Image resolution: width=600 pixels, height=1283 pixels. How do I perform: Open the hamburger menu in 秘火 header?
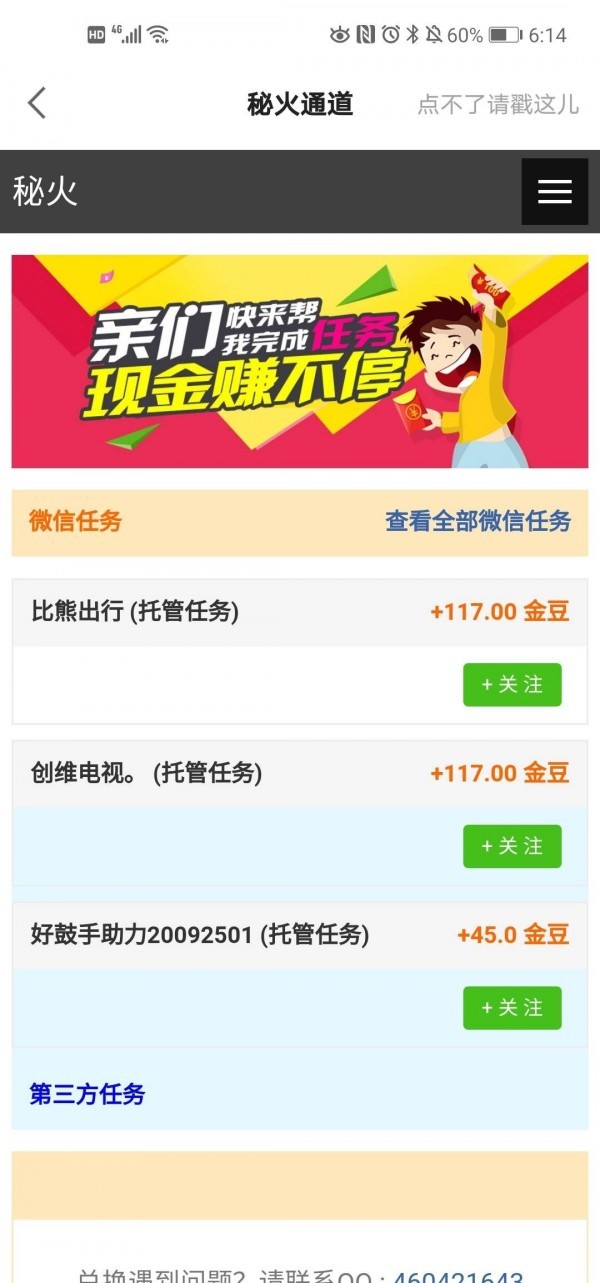[x=554, y=191]
